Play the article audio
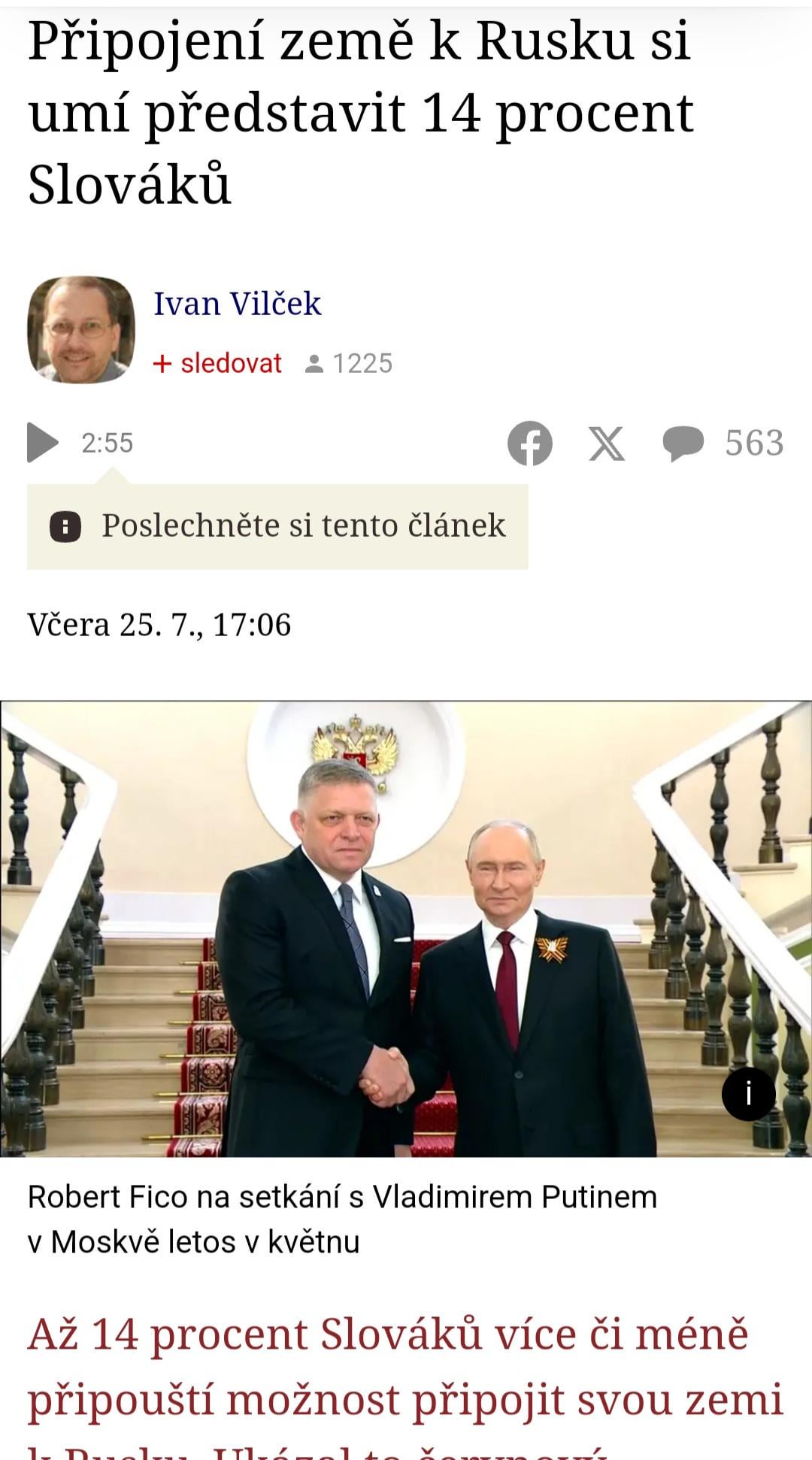 43,442
